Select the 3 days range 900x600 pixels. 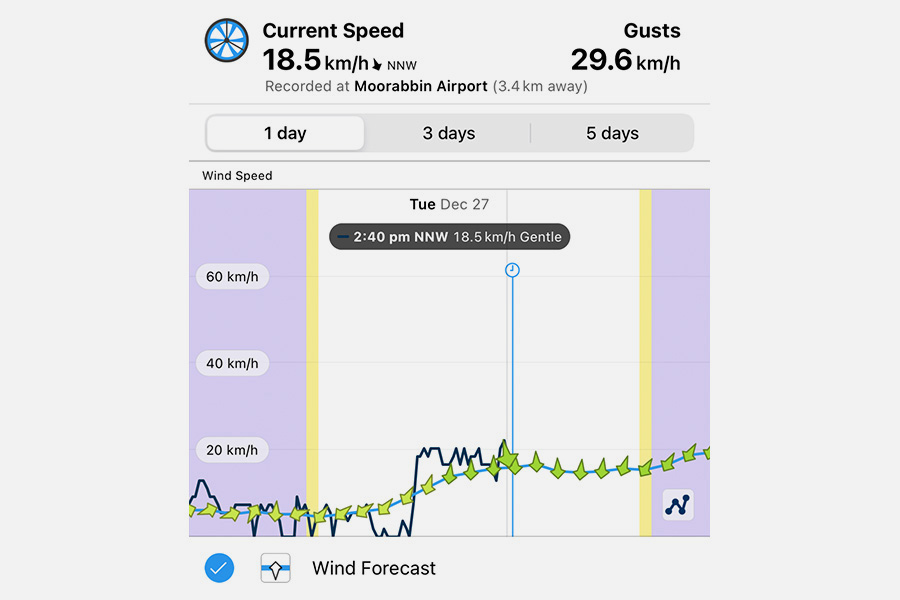tap(448, 133)
